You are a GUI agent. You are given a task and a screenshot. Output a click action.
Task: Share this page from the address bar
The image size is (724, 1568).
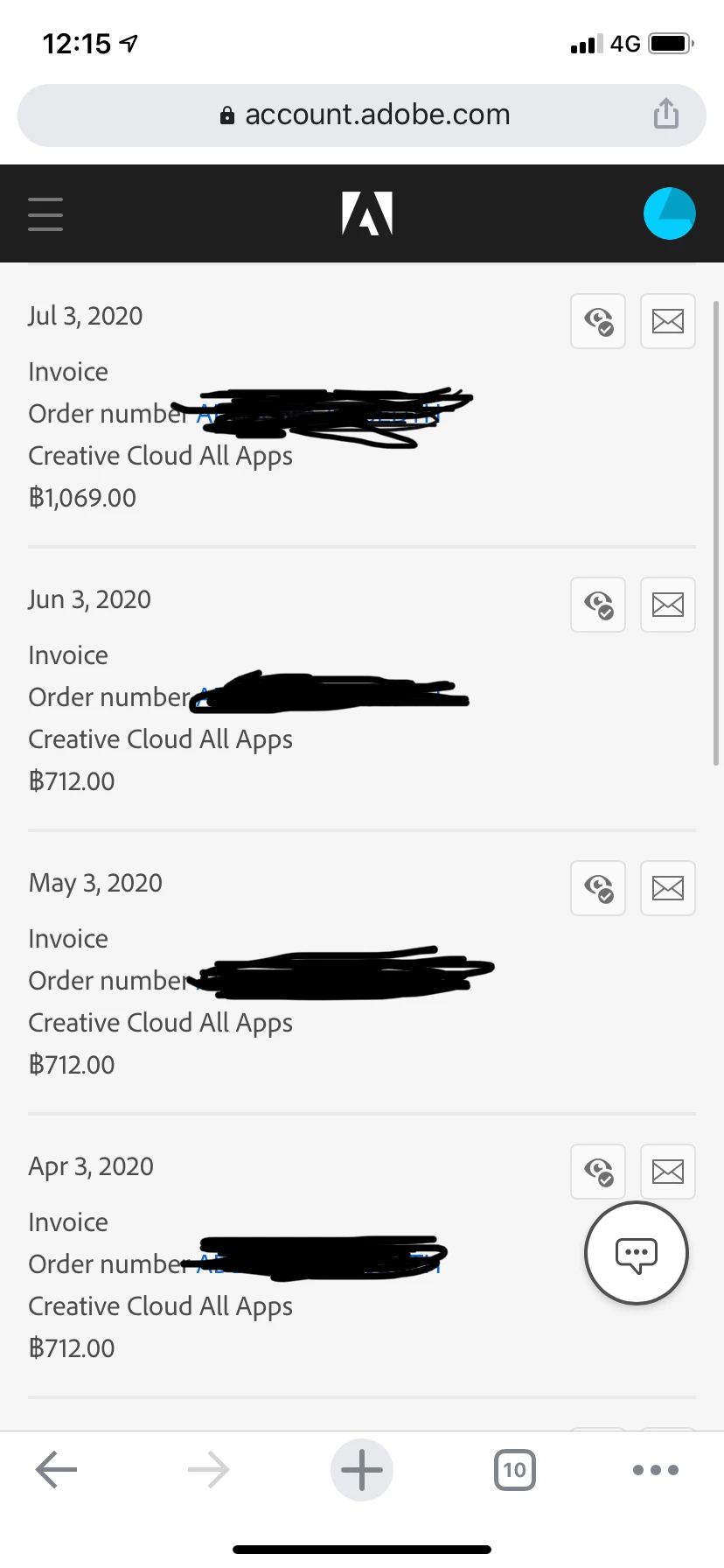(666, 114)
